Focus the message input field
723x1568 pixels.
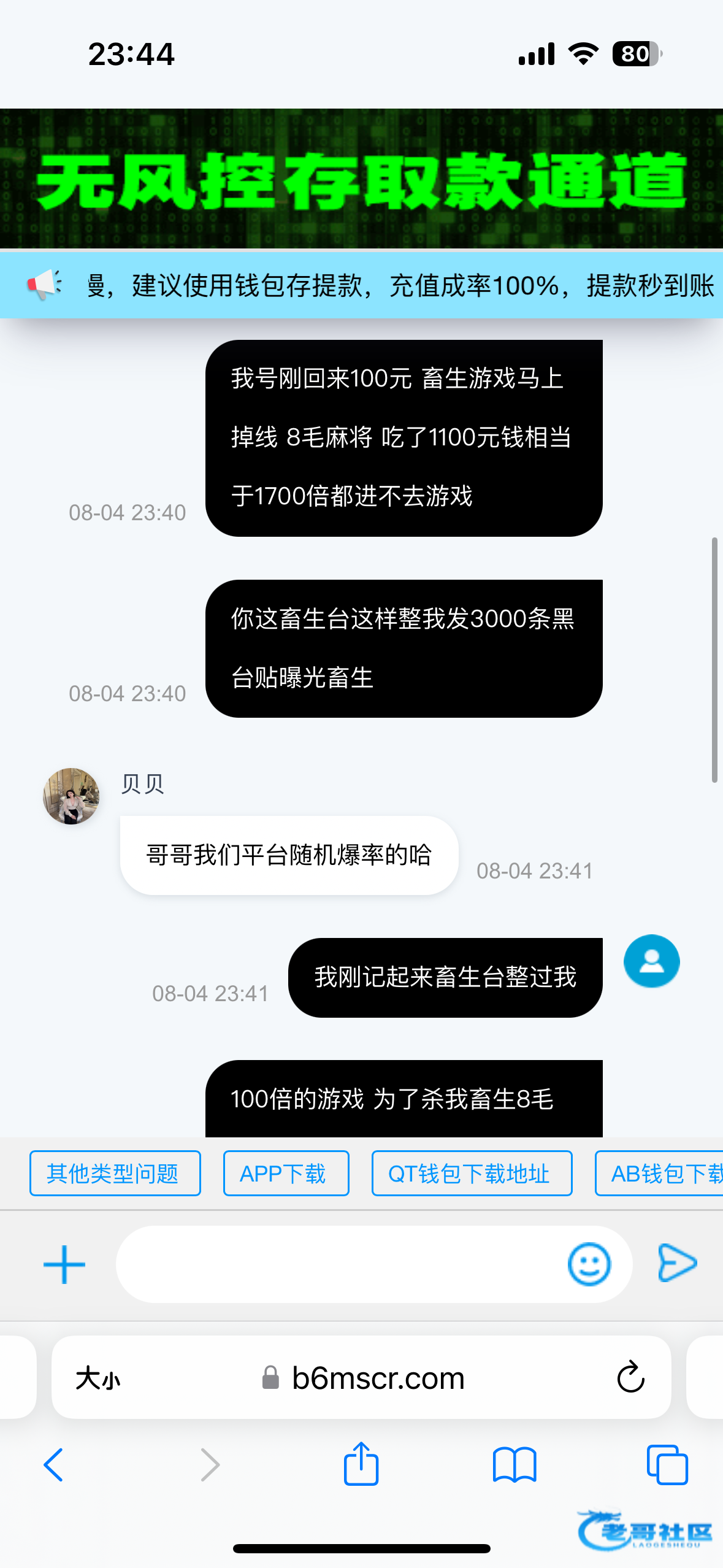(x=337, y=1264)
